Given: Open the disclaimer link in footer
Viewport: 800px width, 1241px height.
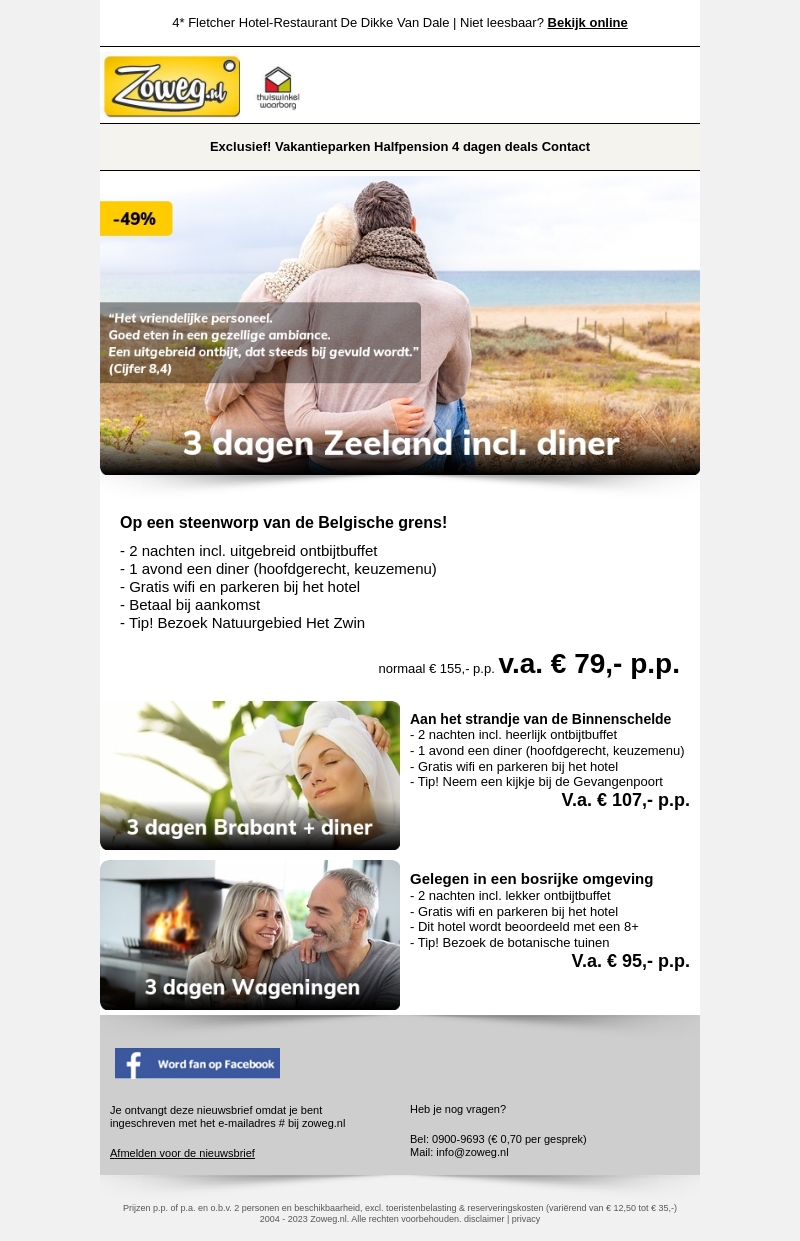Looking at the screenshot, I should click(x=484, y=1219).
